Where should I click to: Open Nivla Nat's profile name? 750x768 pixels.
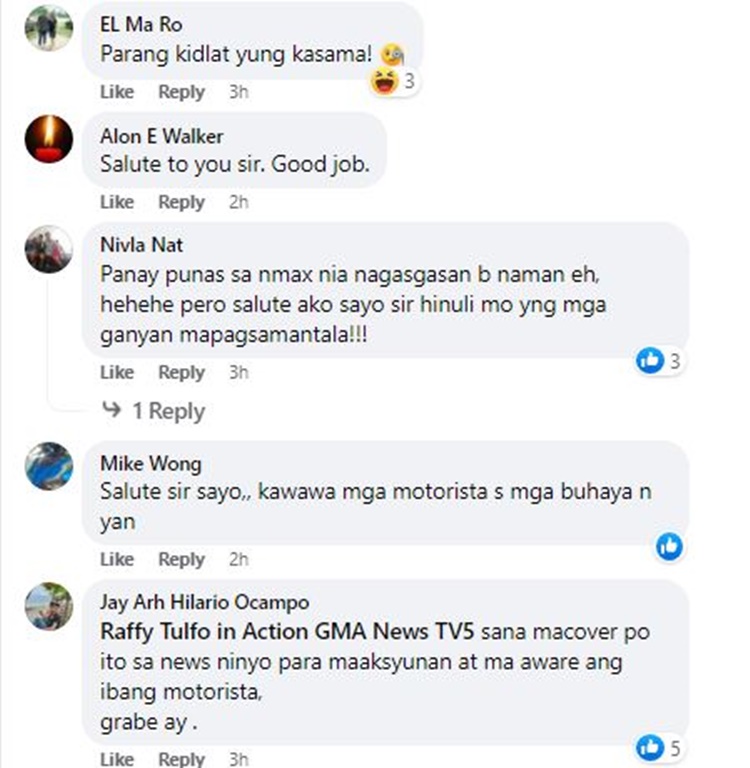tap(142, 244)
